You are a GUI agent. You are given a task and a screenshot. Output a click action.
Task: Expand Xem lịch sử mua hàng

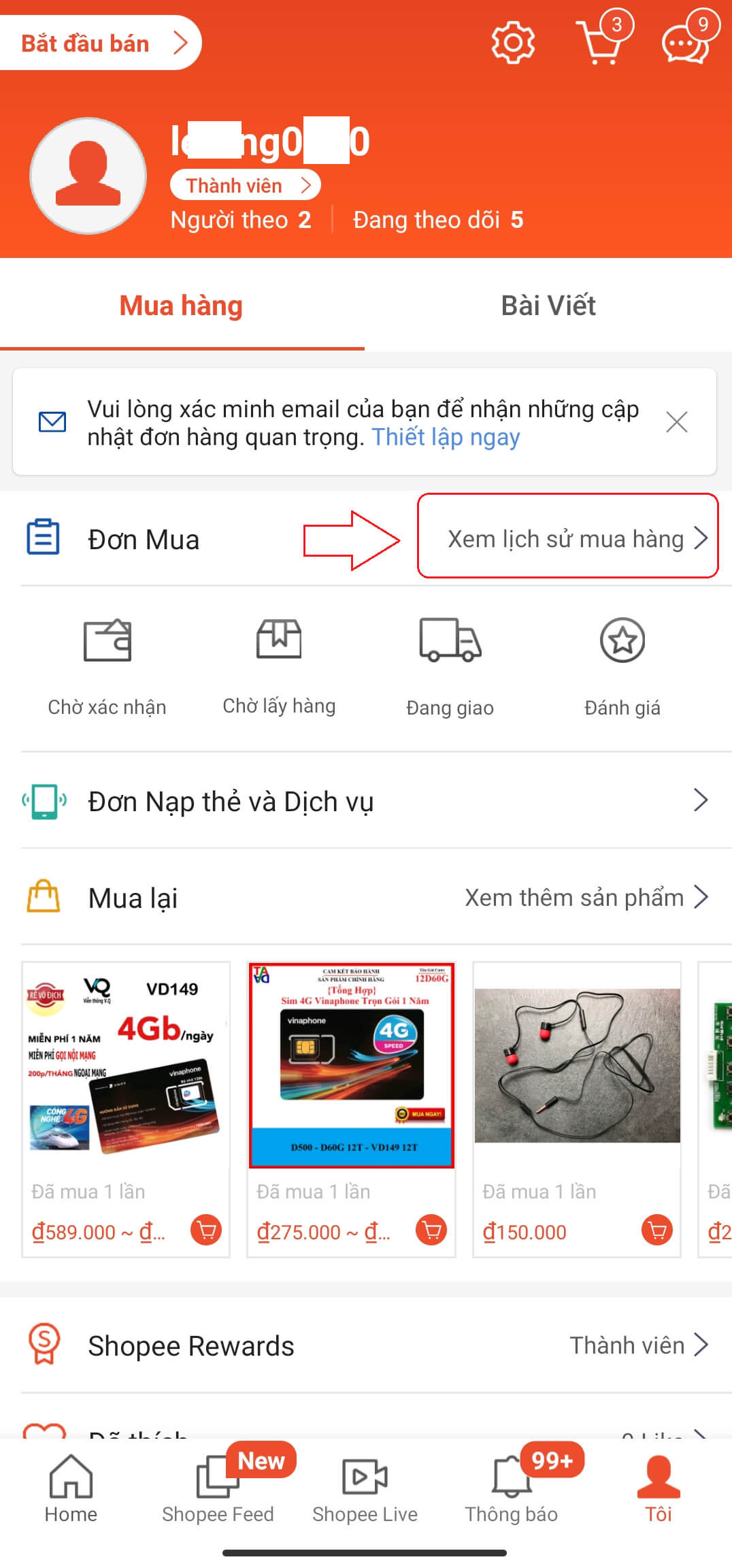pyautogui.click(x=567, y=538)
